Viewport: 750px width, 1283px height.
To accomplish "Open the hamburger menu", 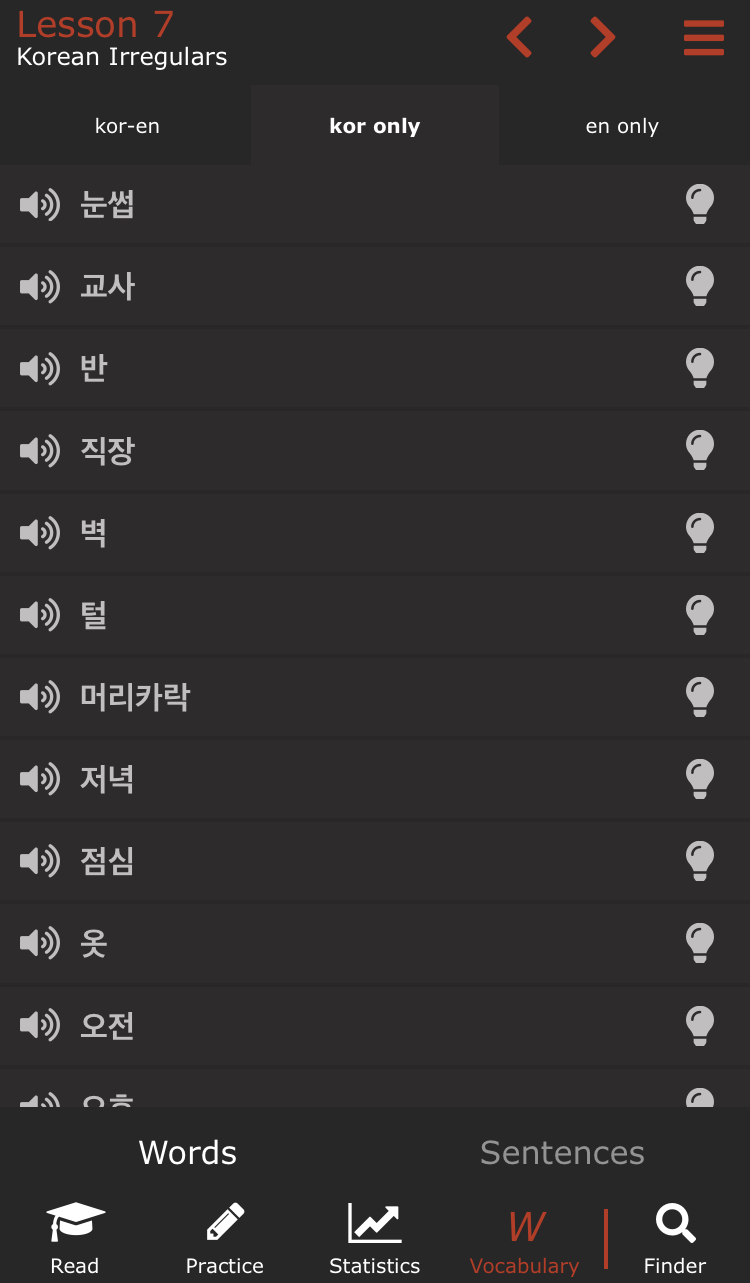I will click(x=704, y=38).
